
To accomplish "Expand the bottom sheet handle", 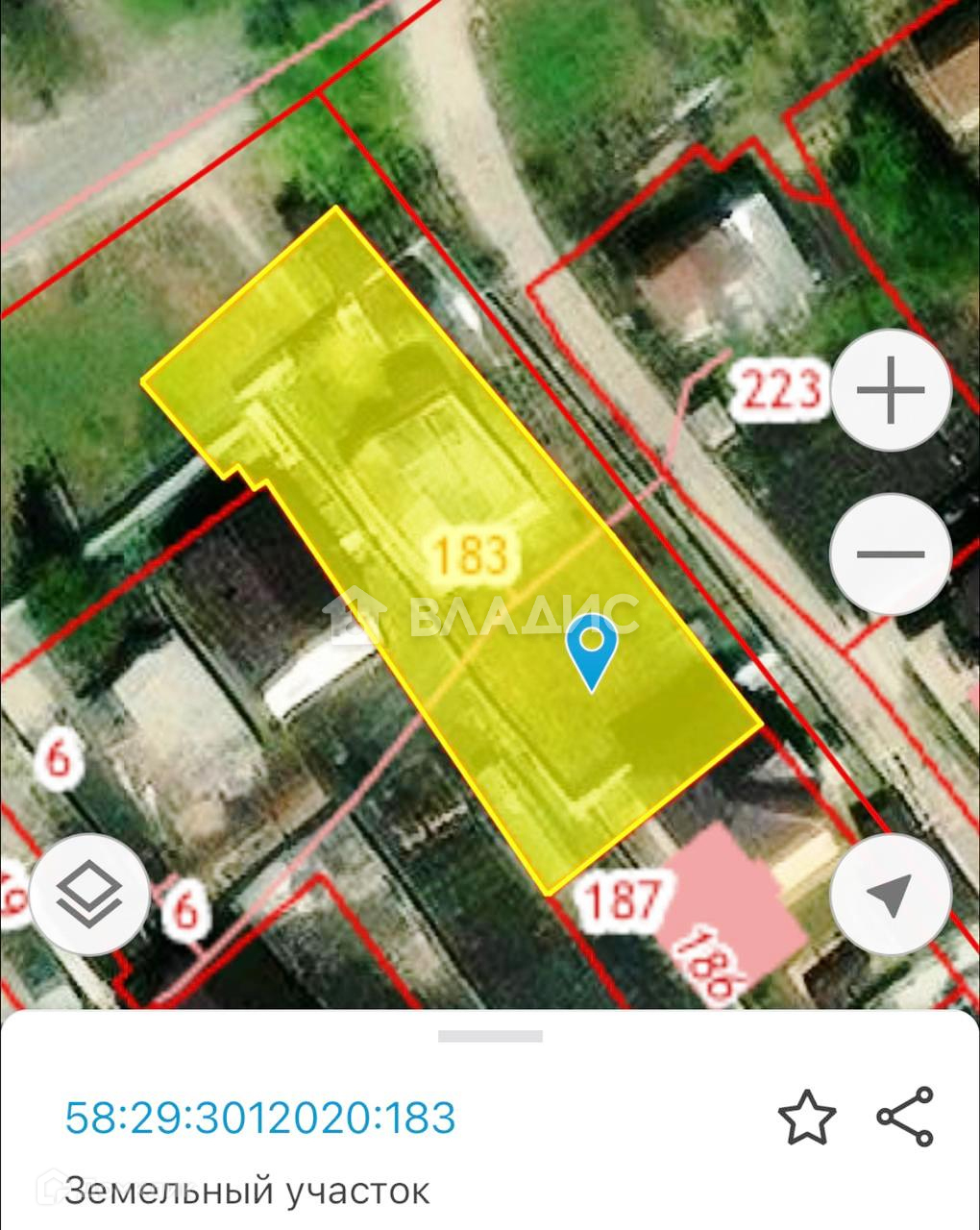I will 490,1036.
